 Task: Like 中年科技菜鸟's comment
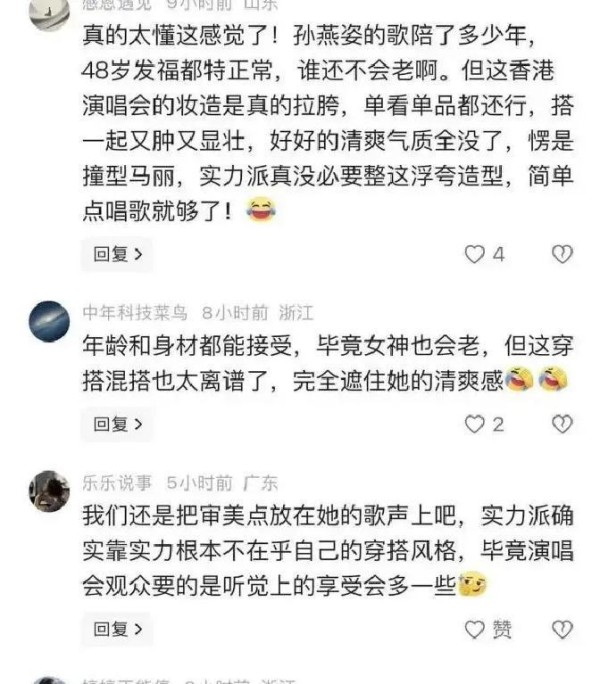[x=475, y=424]
